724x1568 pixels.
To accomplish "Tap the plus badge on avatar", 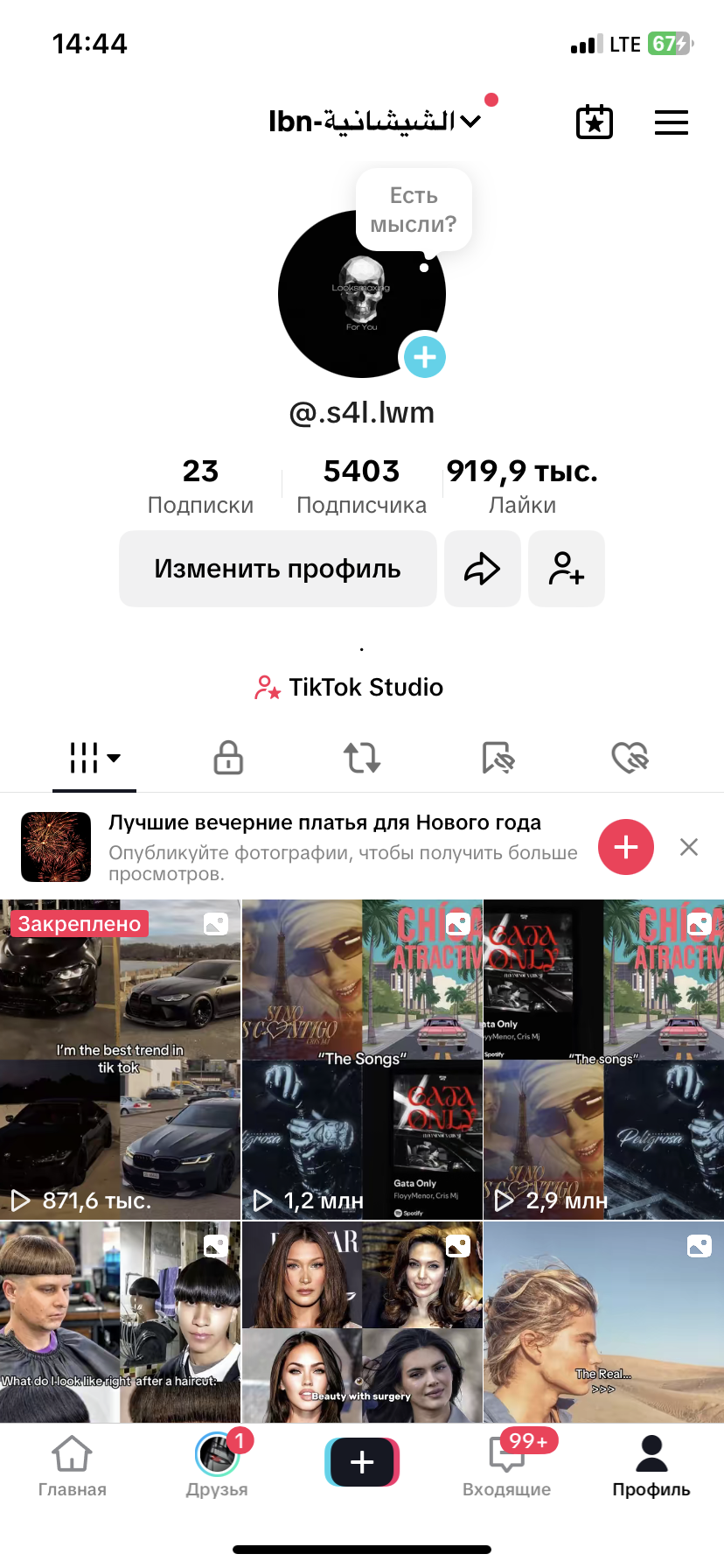I will (x=424, y=357).
